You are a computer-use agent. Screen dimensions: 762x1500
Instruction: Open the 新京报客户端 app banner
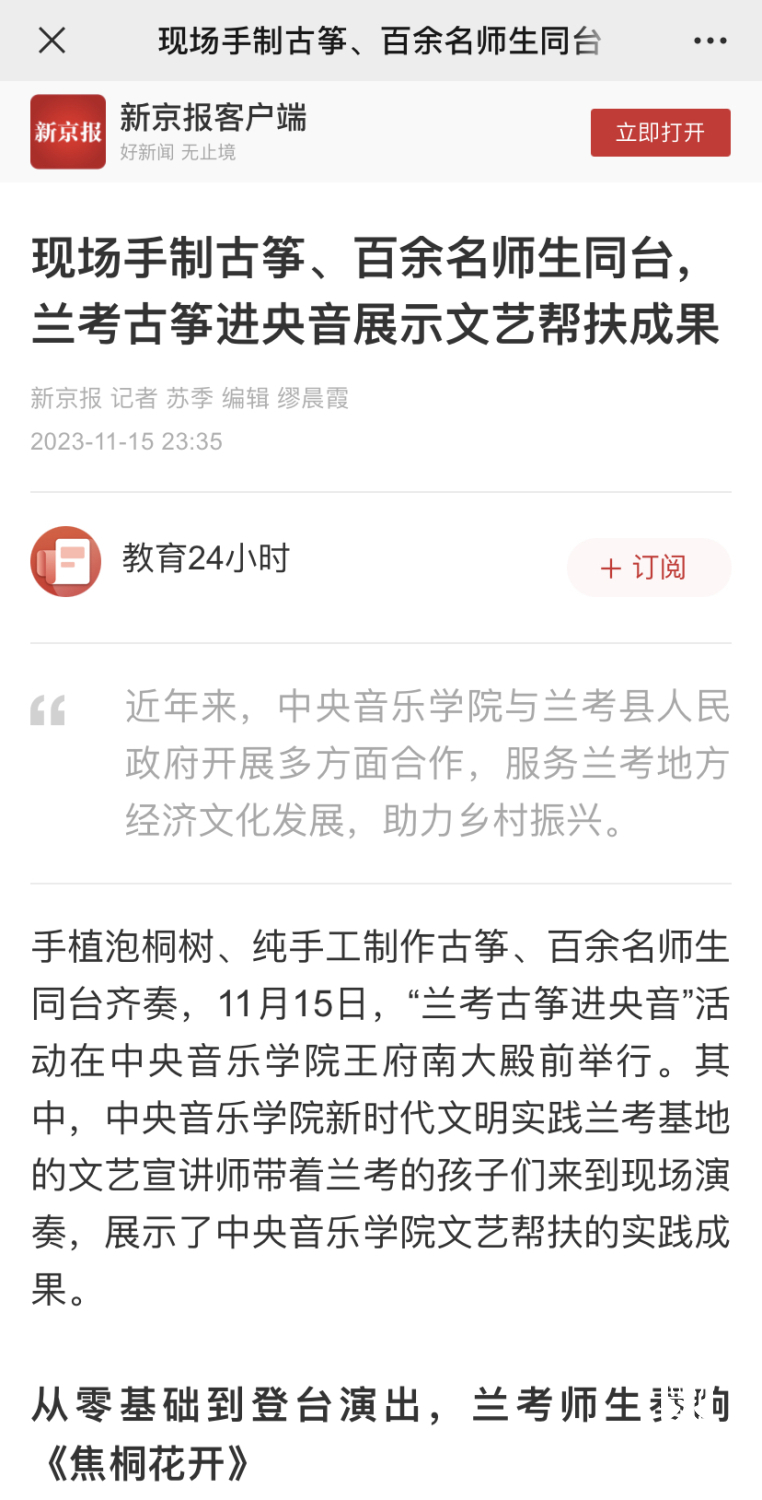[x=213, y=131]
